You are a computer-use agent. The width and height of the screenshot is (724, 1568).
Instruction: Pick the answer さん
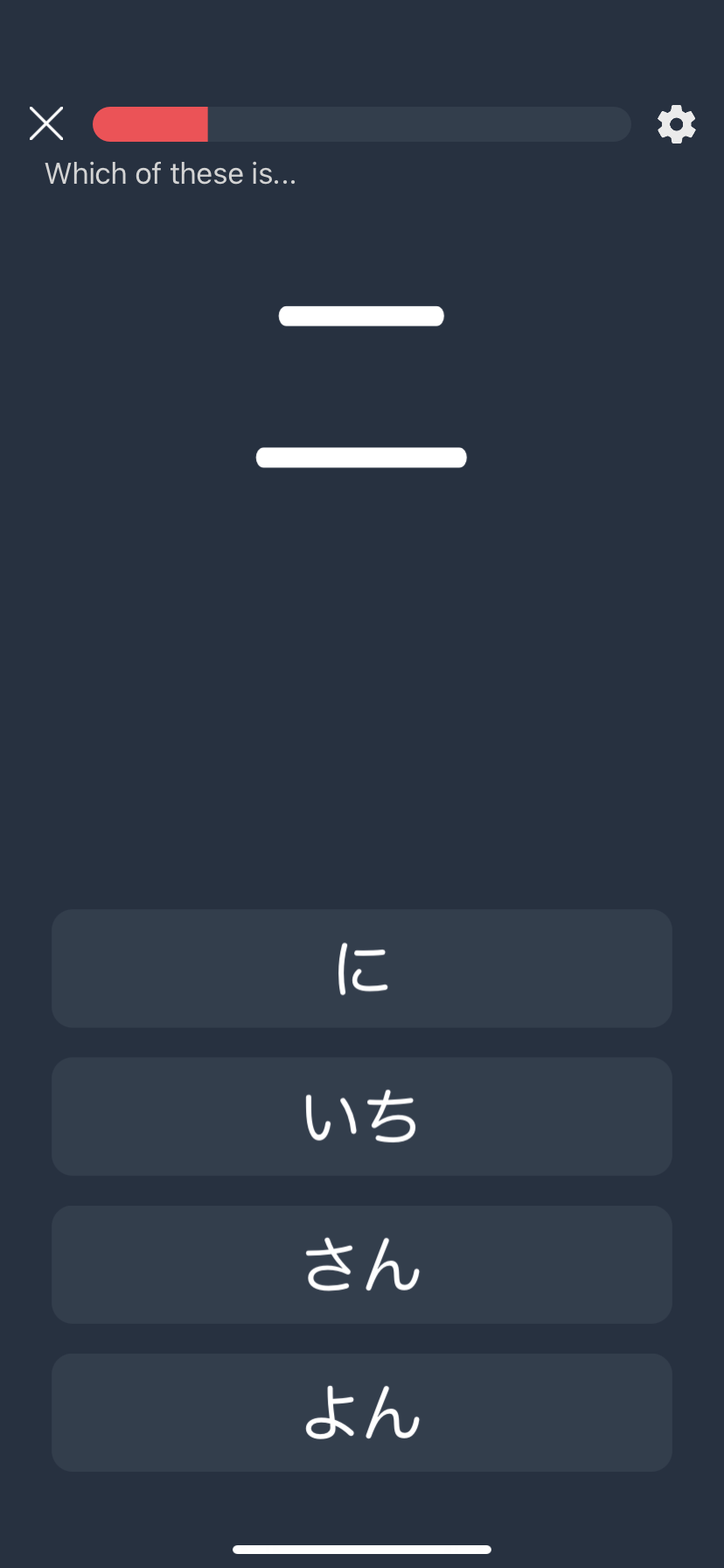(x=362, y=1265)
